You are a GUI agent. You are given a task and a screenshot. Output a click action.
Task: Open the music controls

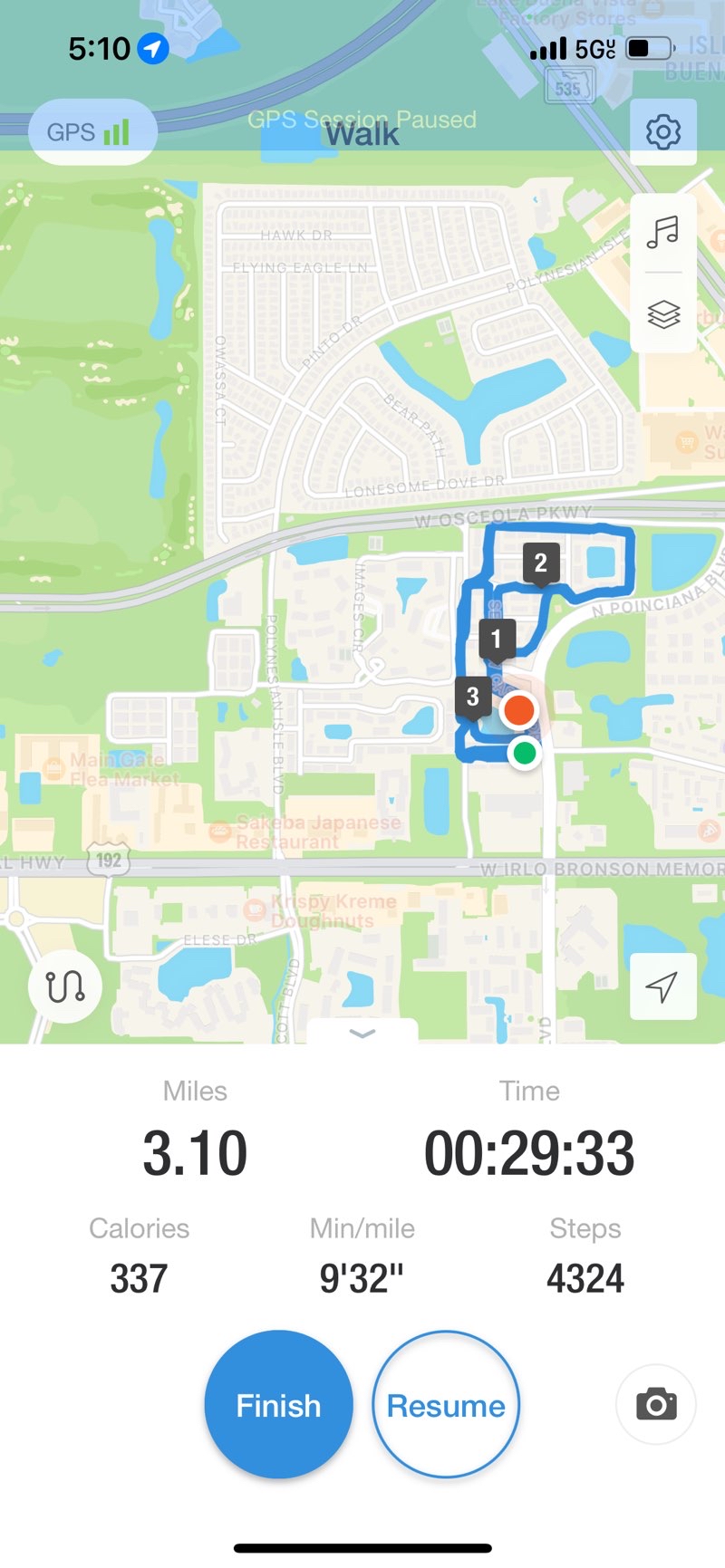pyautogui.click(x=662, y=232)
